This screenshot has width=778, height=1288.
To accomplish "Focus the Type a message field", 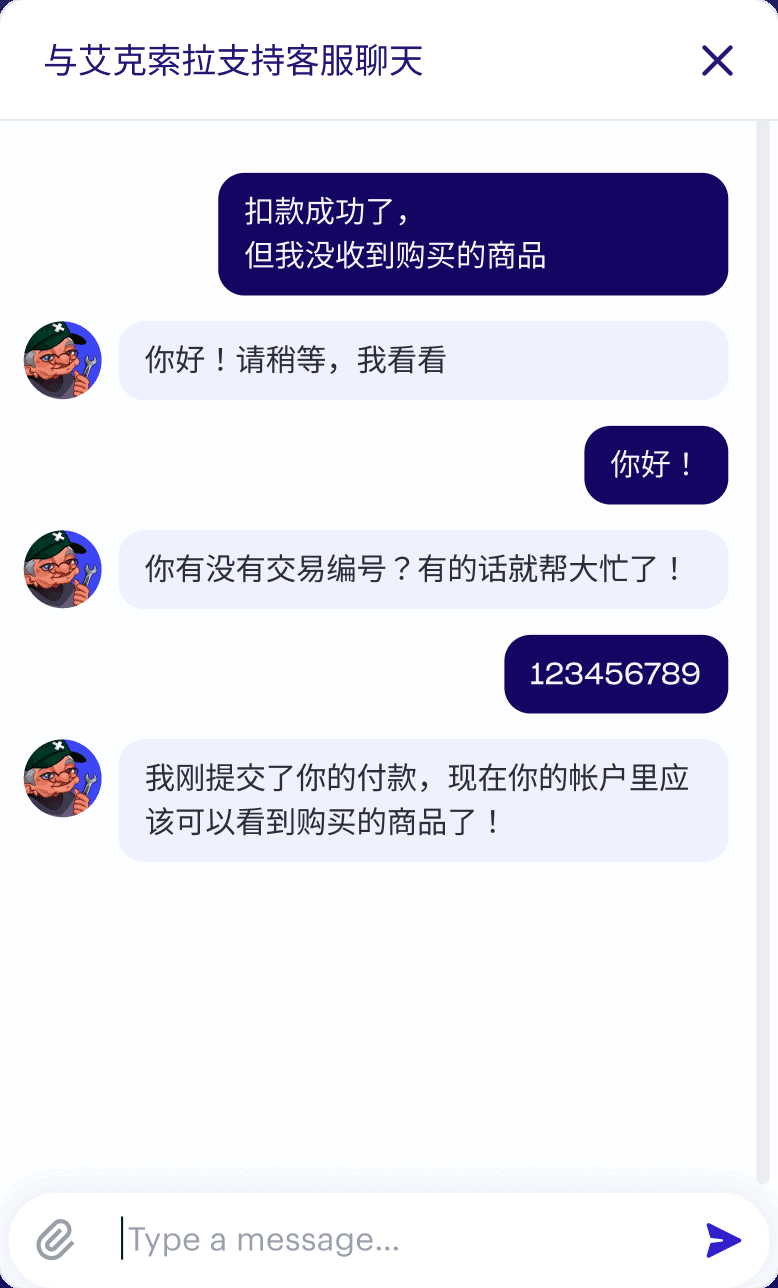I will click(400, 1240).
